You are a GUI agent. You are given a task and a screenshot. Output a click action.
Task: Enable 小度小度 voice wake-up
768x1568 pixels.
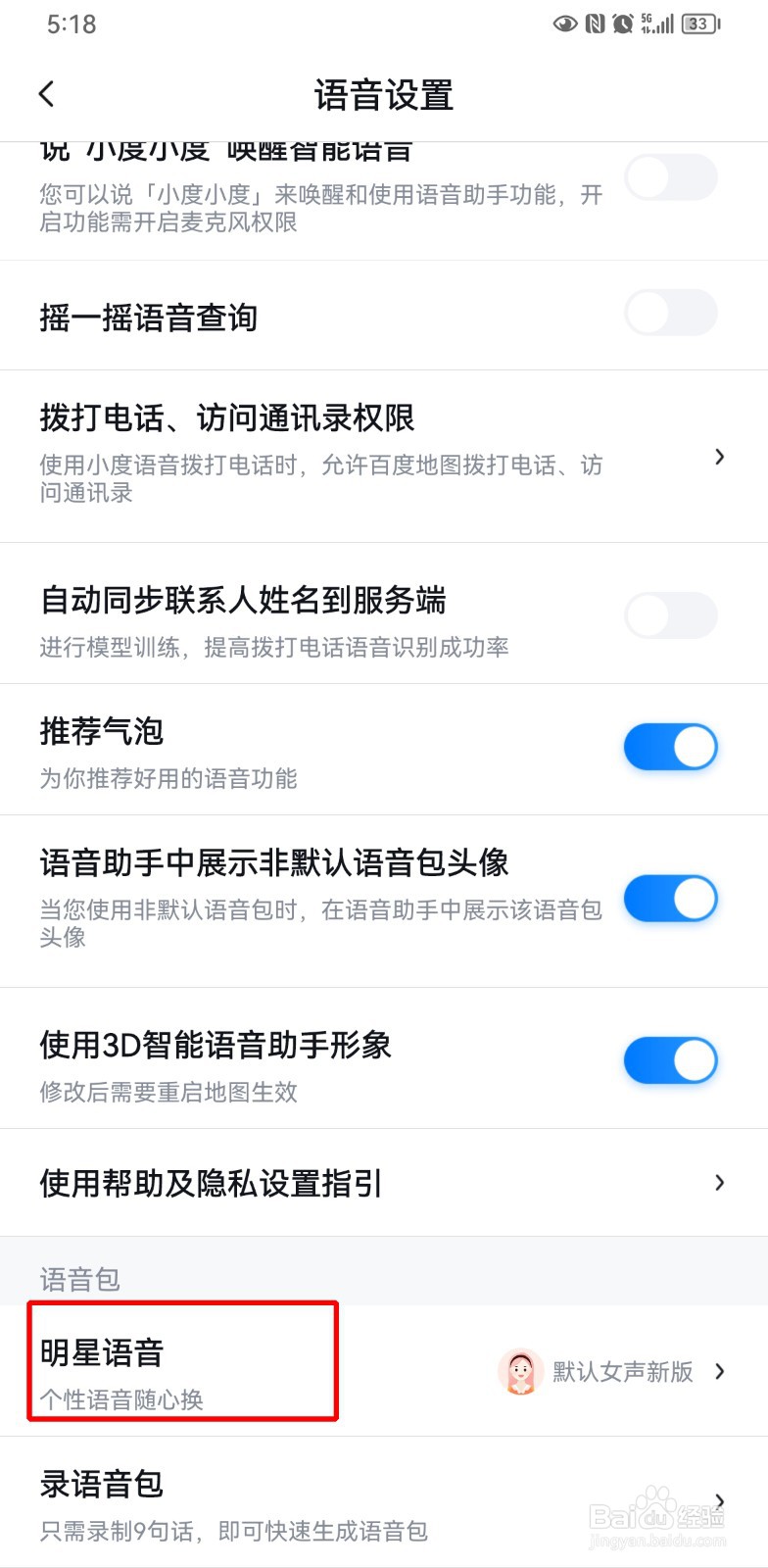coord(671,176)
